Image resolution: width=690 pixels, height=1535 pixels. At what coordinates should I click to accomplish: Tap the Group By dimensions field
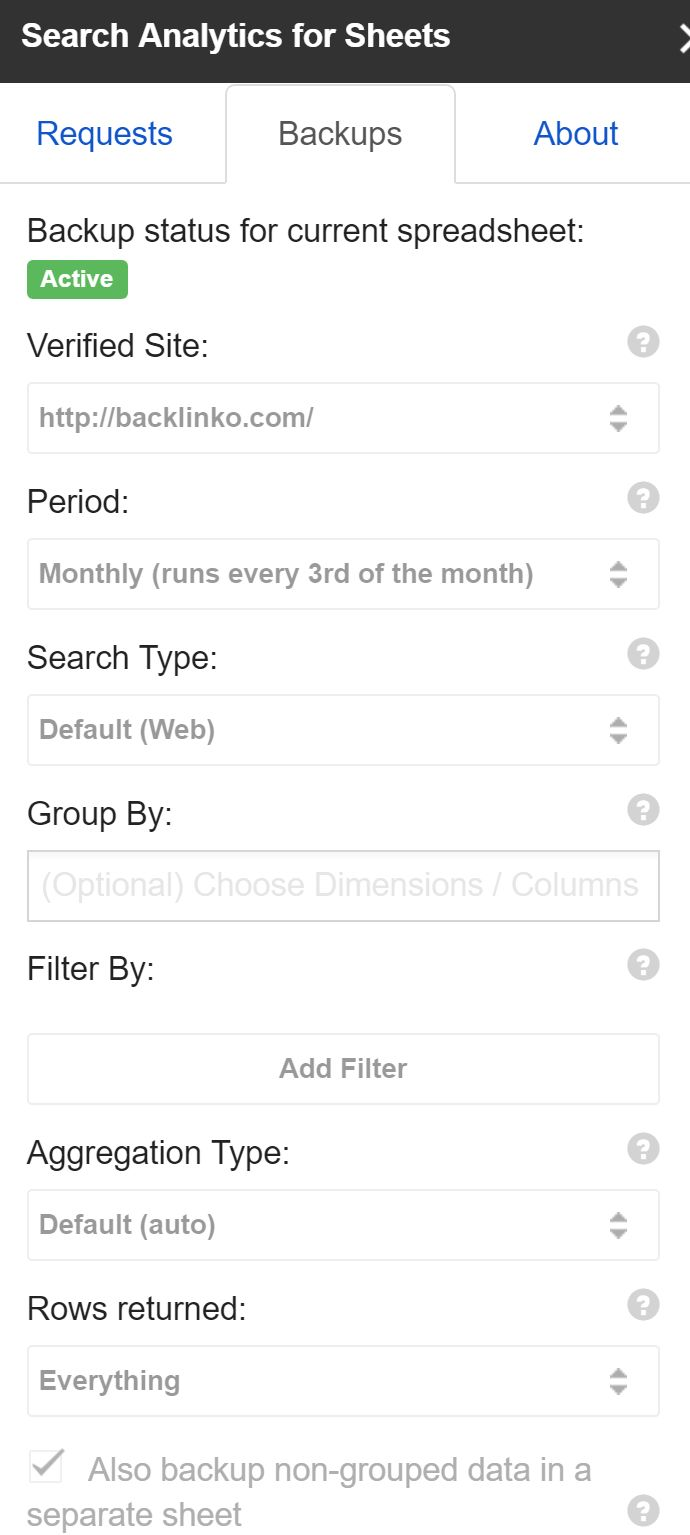(343, 885)
